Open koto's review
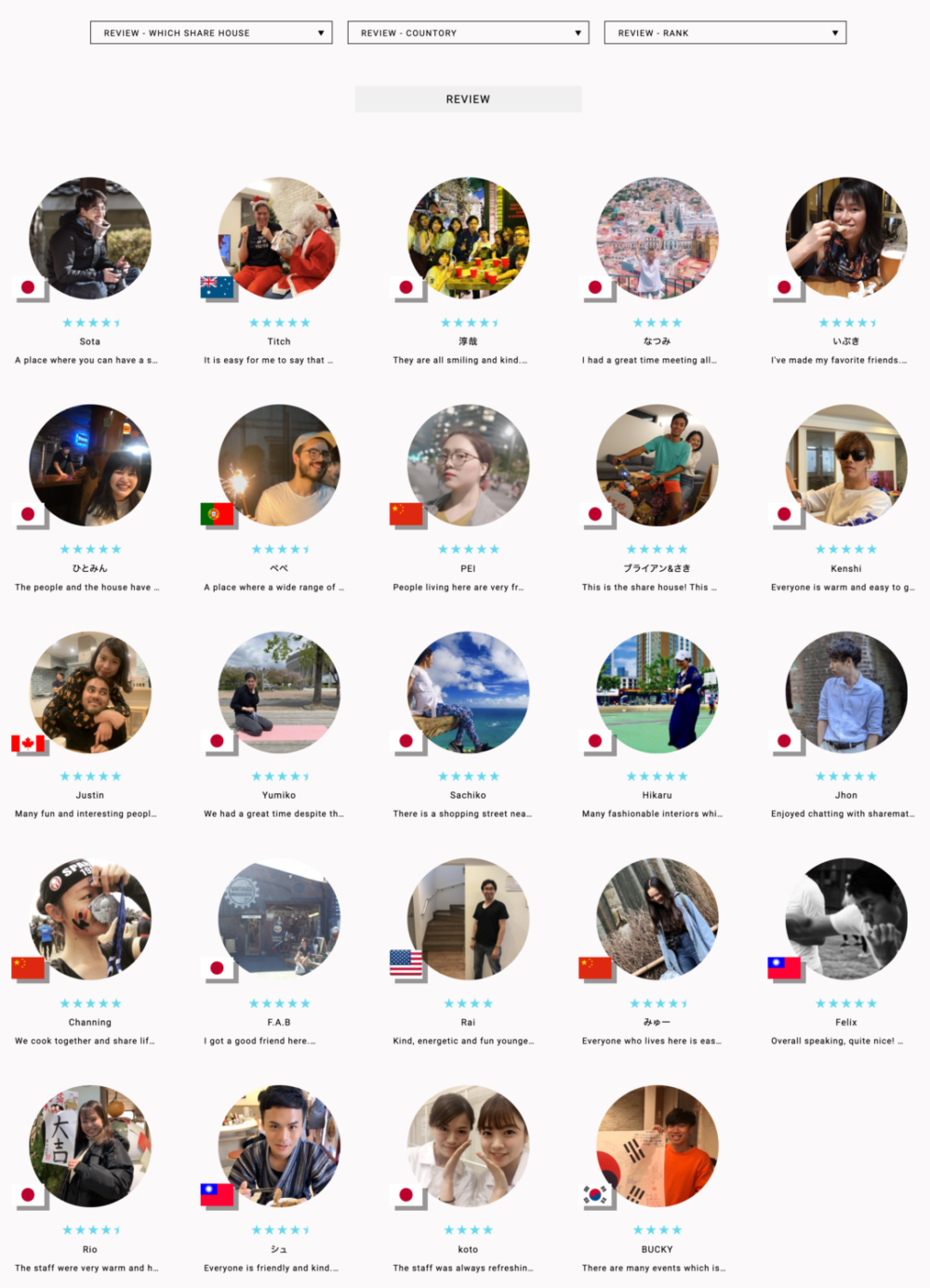Image resolution: width=930 pixels, height=1288 pixels. tap(468, 1146)
